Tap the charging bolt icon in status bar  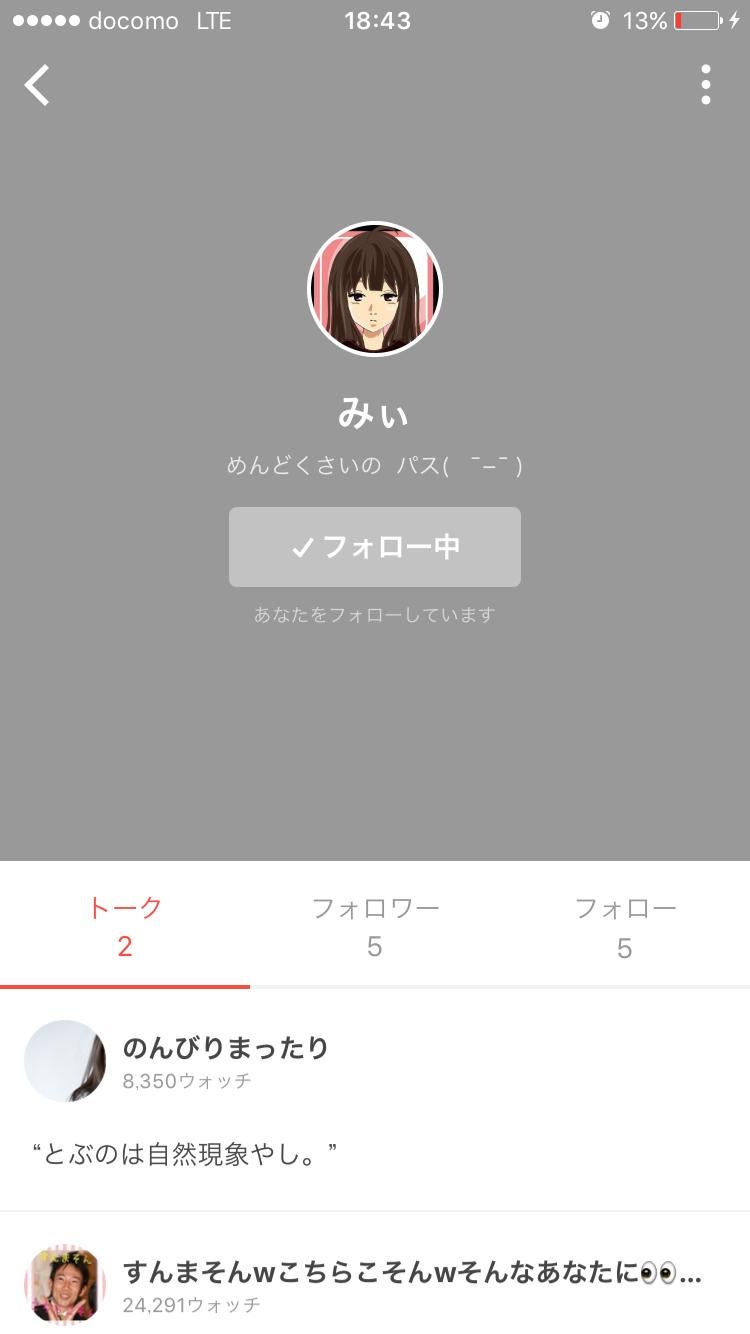coord(733,20)
